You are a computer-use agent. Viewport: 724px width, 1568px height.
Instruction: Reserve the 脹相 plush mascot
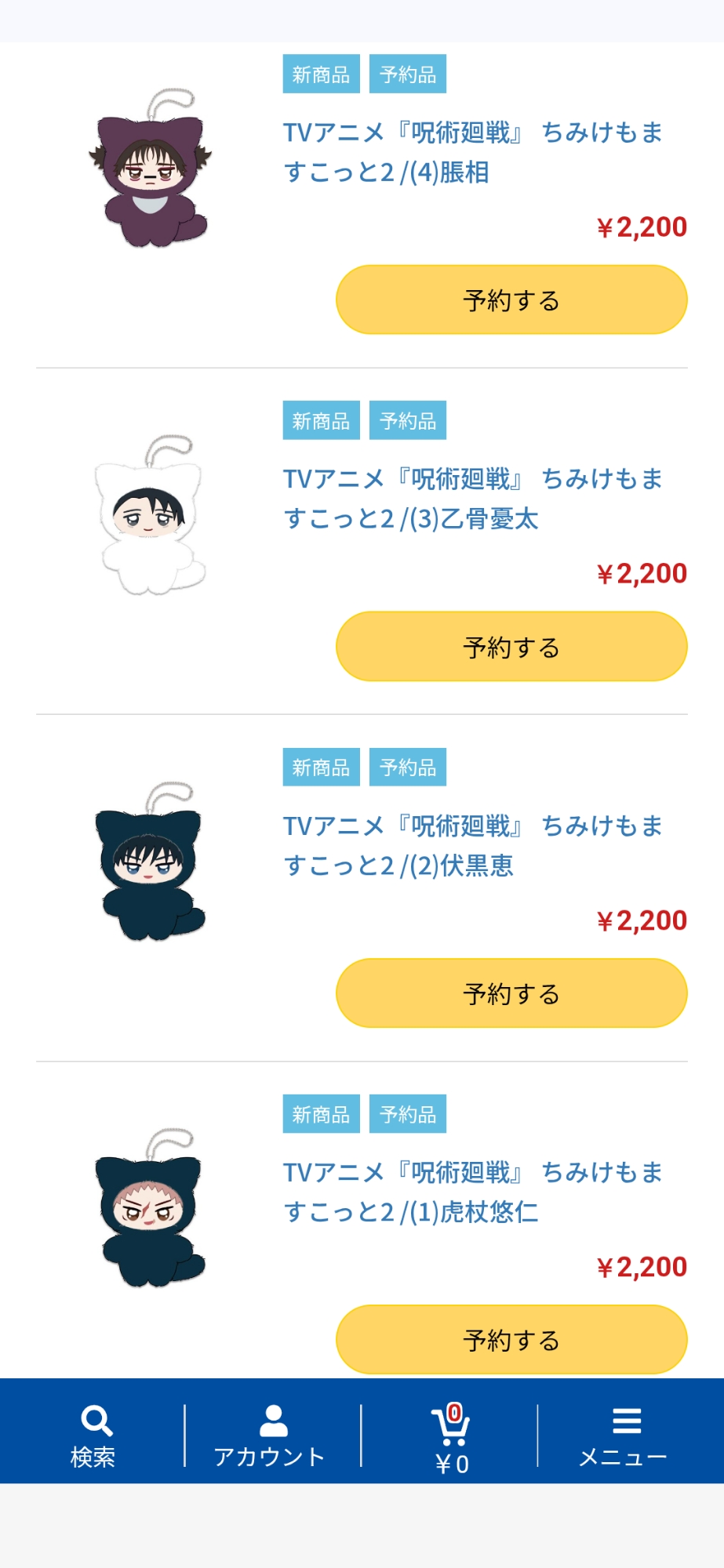pyautogui.click(x=511, y=300)
